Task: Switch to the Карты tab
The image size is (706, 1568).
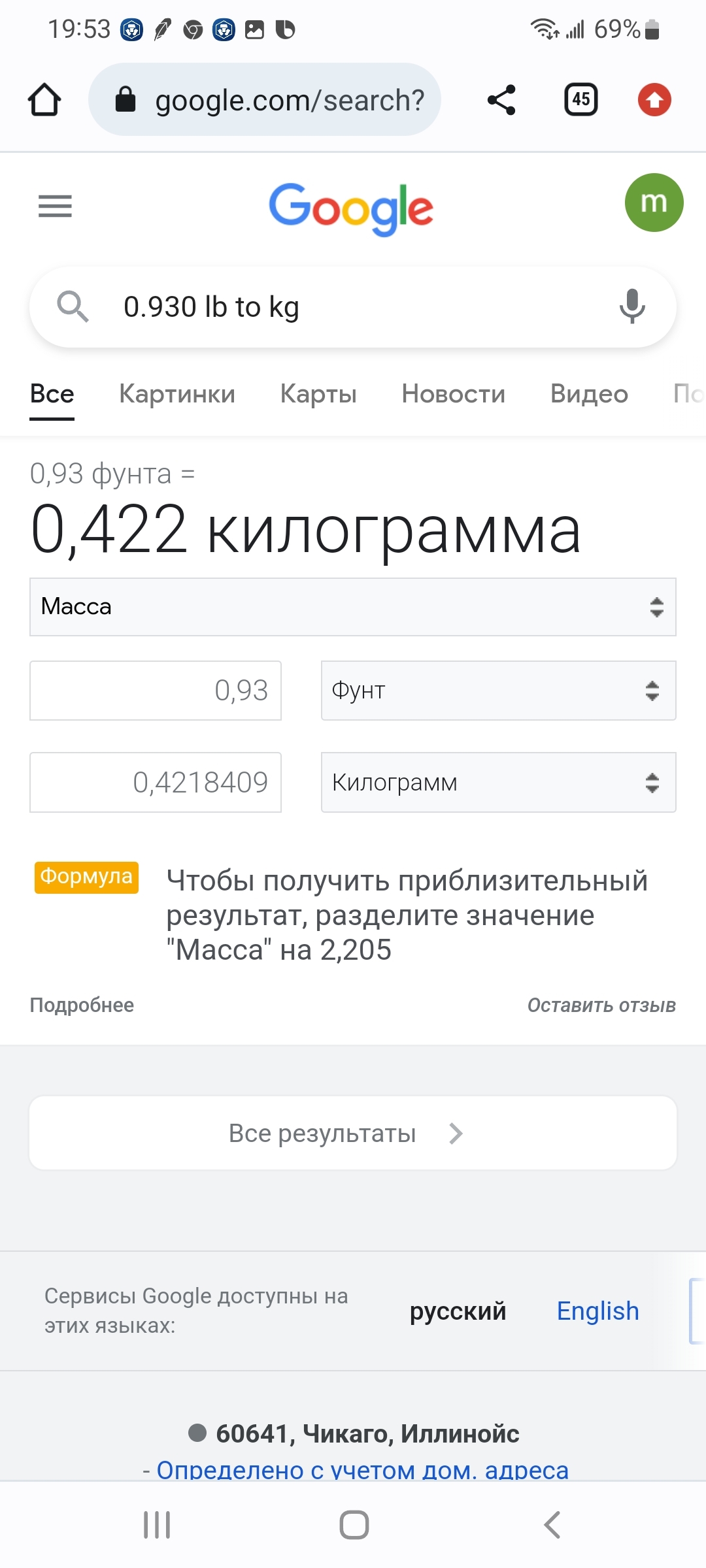Action: [x=318, y=394]
